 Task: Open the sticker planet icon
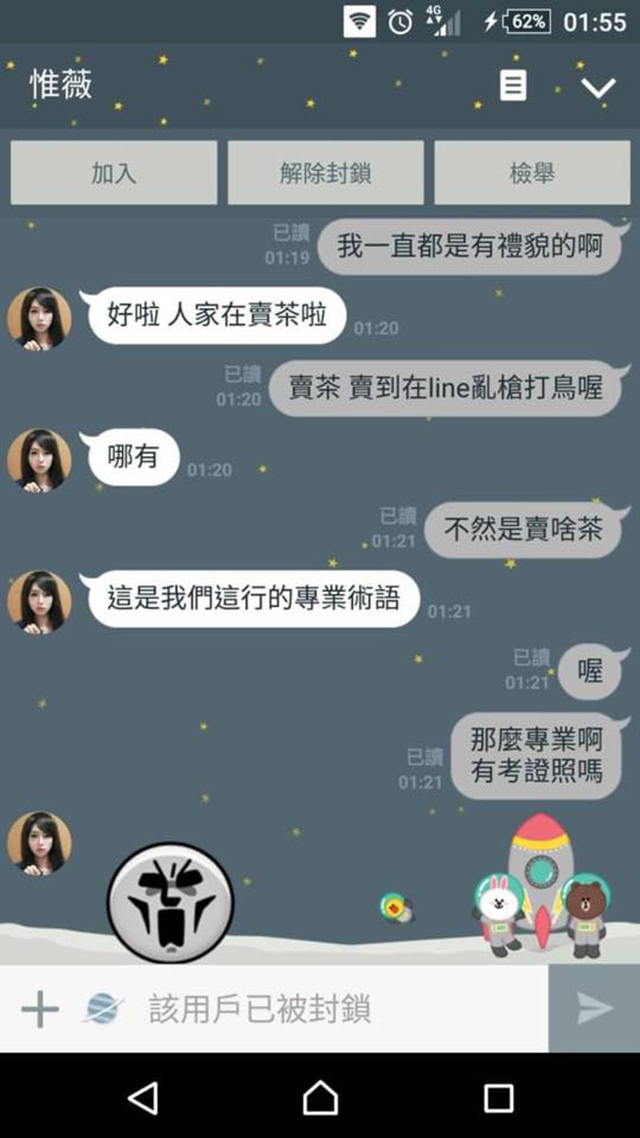coord(103,1009)
